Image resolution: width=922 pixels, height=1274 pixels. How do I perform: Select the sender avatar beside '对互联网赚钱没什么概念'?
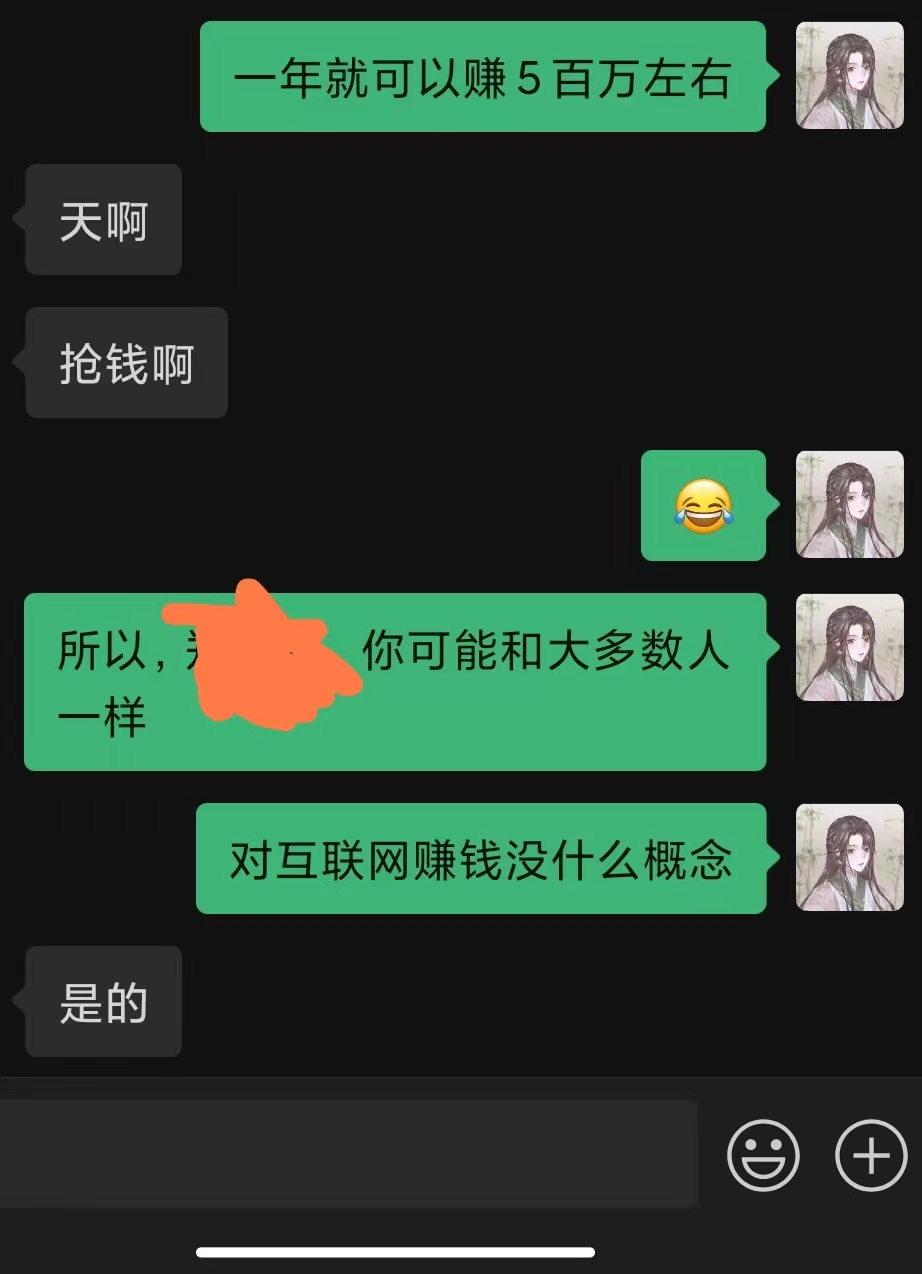pos(849,858)
